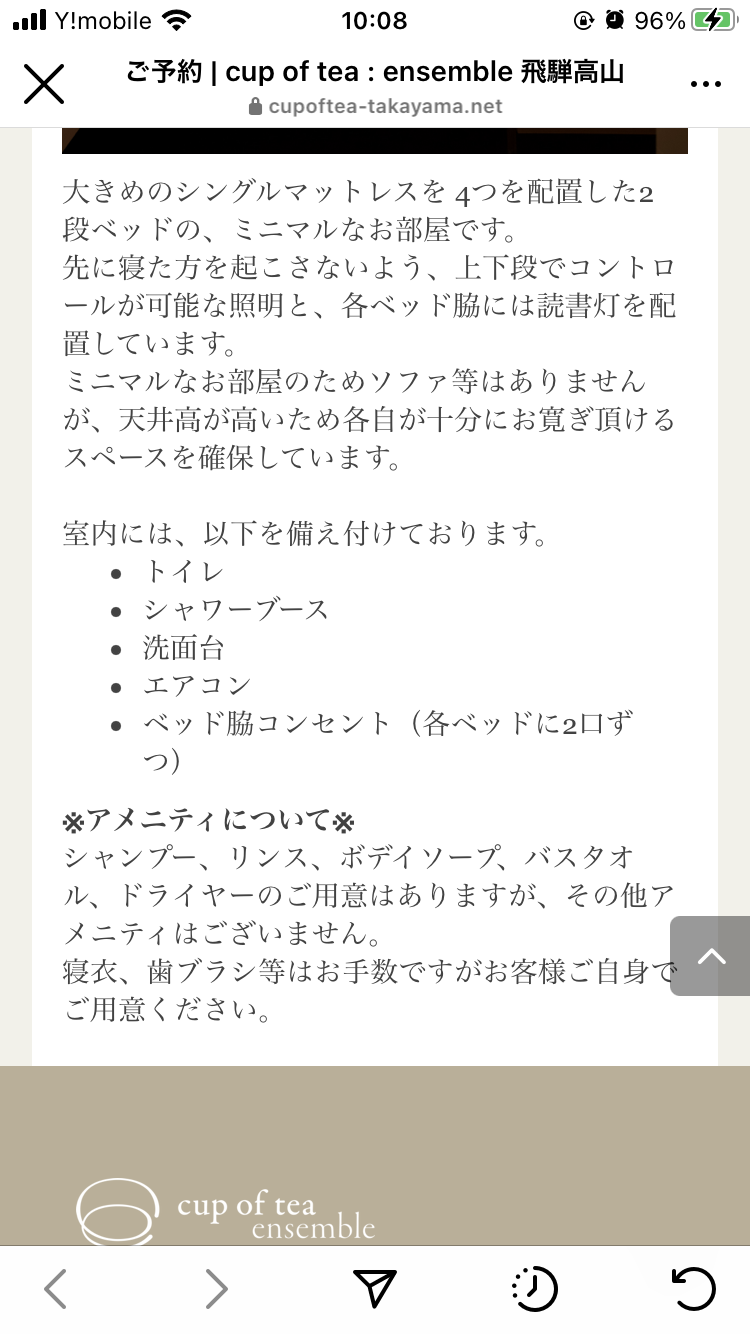Close the in-app browser with the X

[x=44, y=84]
